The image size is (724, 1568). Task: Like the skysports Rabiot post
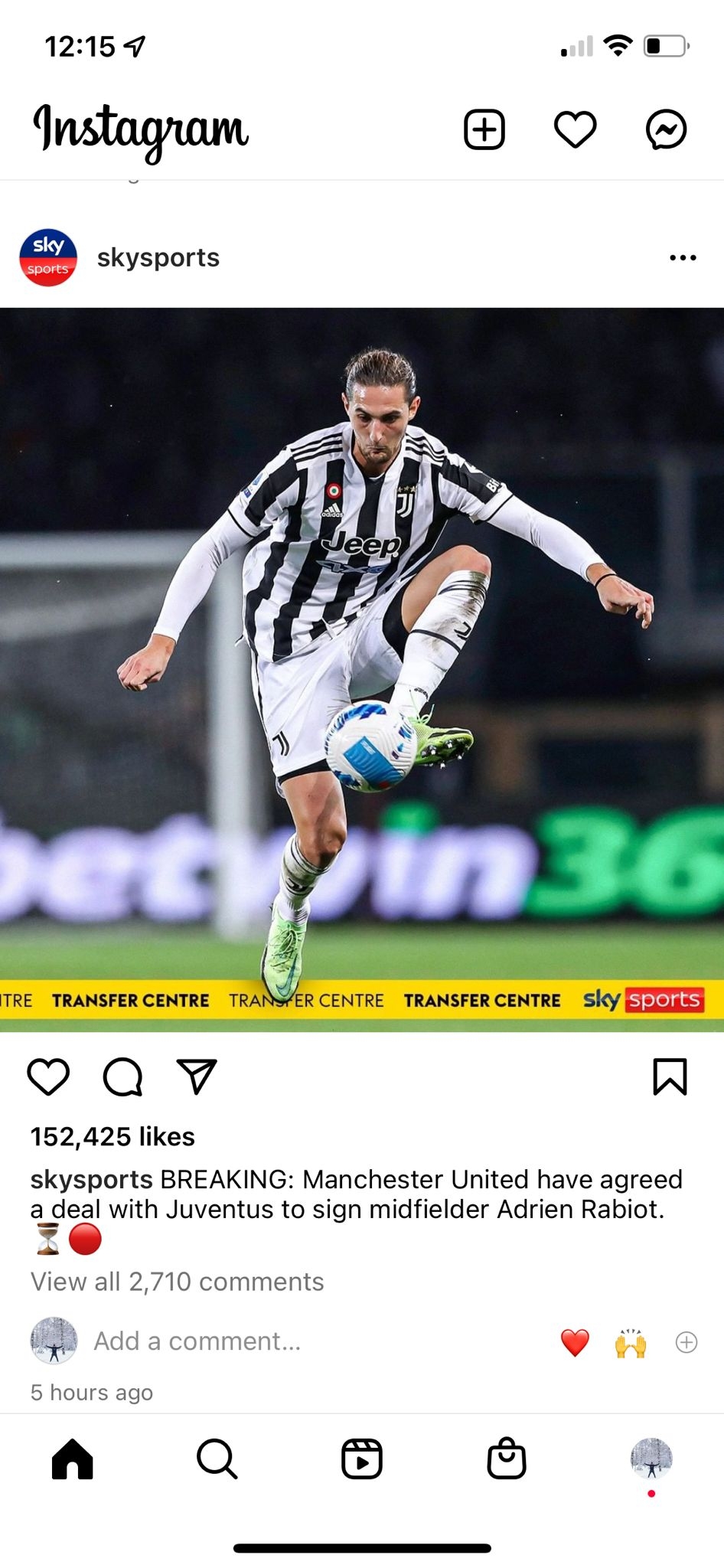pyautogui.click(x=48, y=1077)
